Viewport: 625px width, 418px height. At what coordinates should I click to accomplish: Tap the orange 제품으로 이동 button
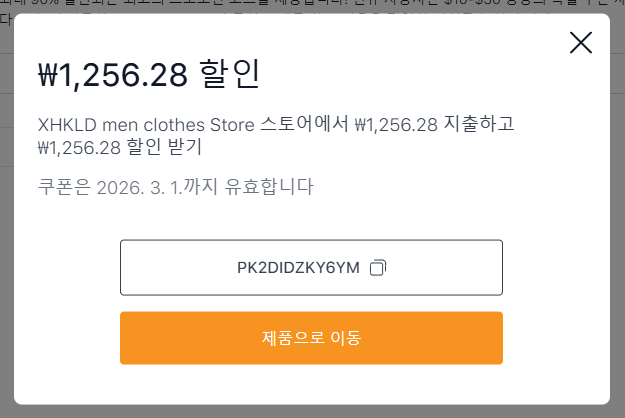tap(311, 338)
